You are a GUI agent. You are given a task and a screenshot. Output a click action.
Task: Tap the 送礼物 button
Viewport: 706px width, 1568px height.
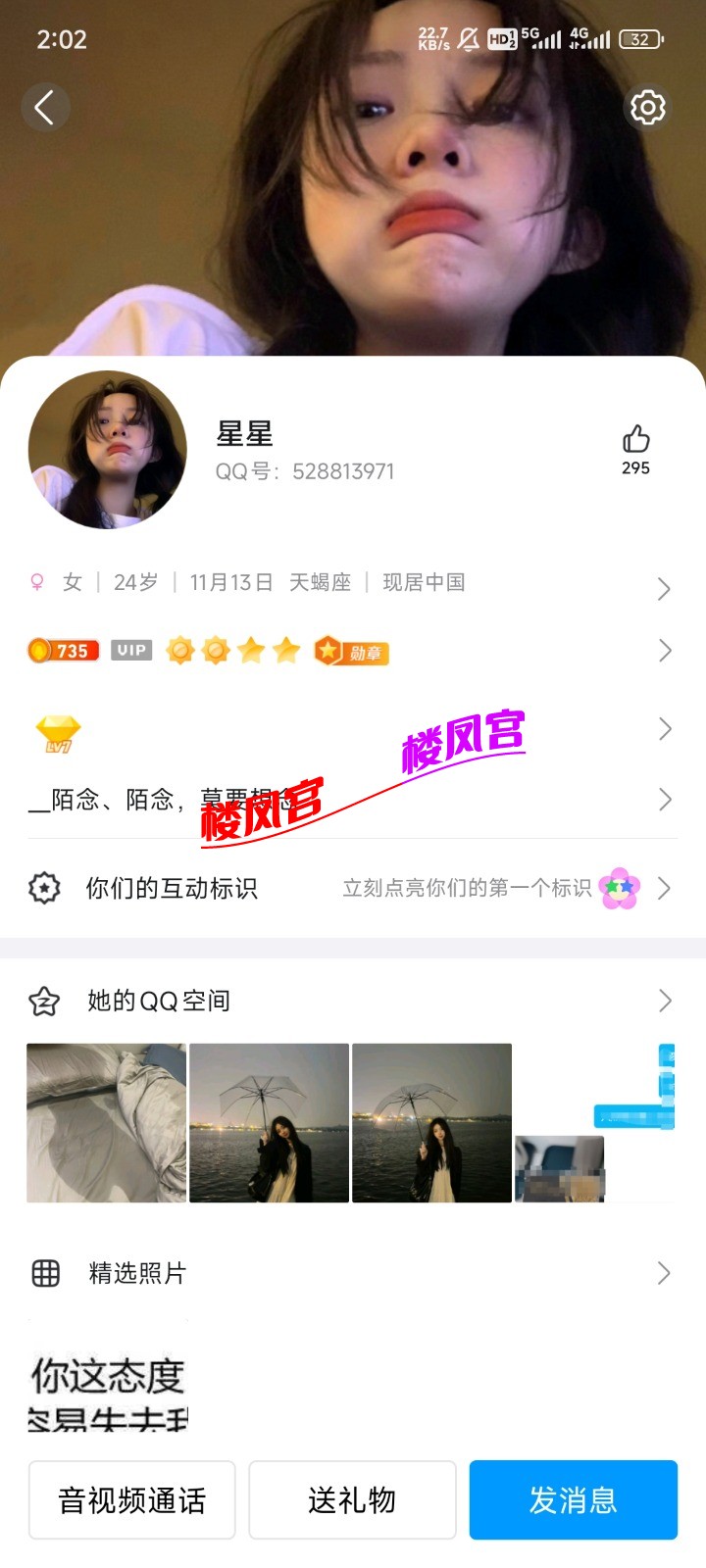tap(352, 1499)
